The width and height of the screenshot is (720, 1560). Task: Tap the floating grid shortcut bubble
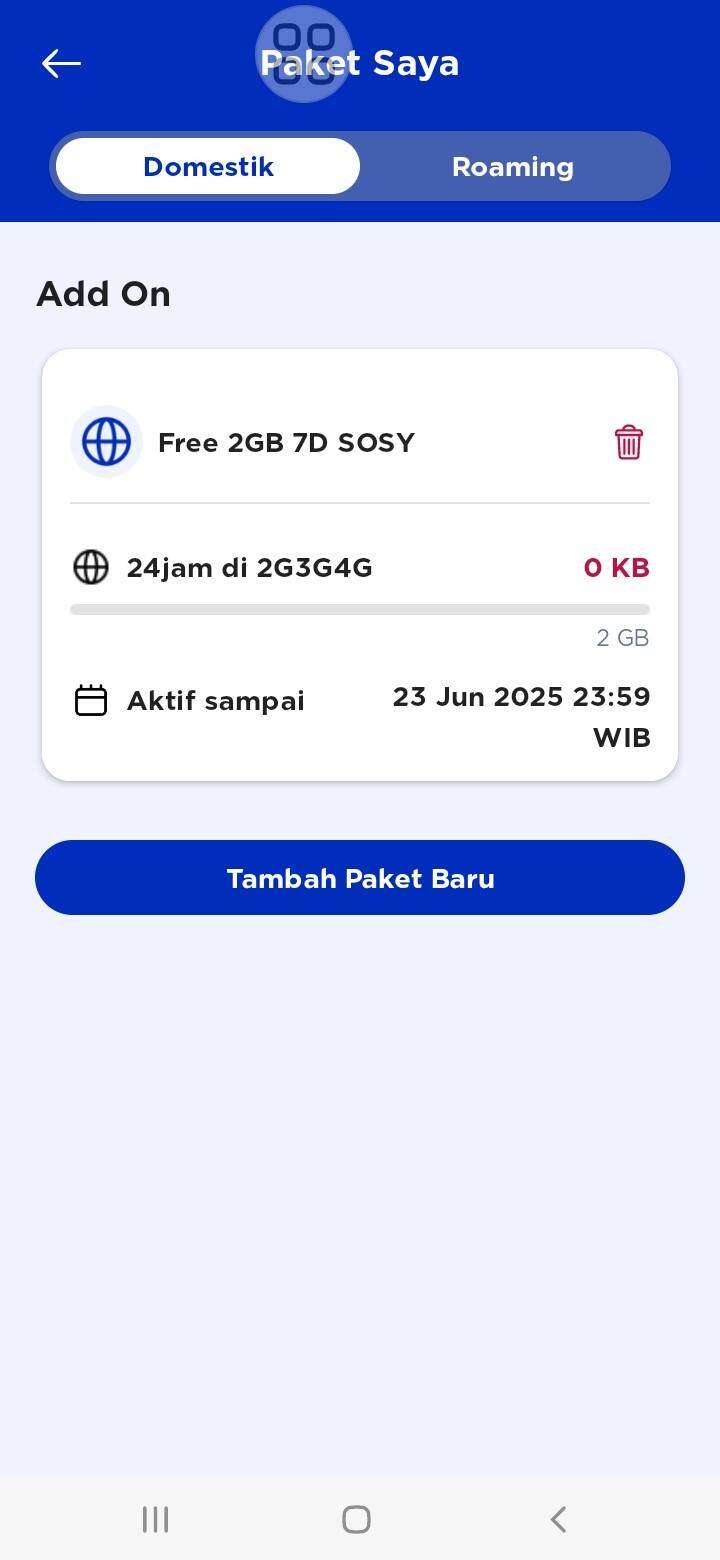click(304, 54)
